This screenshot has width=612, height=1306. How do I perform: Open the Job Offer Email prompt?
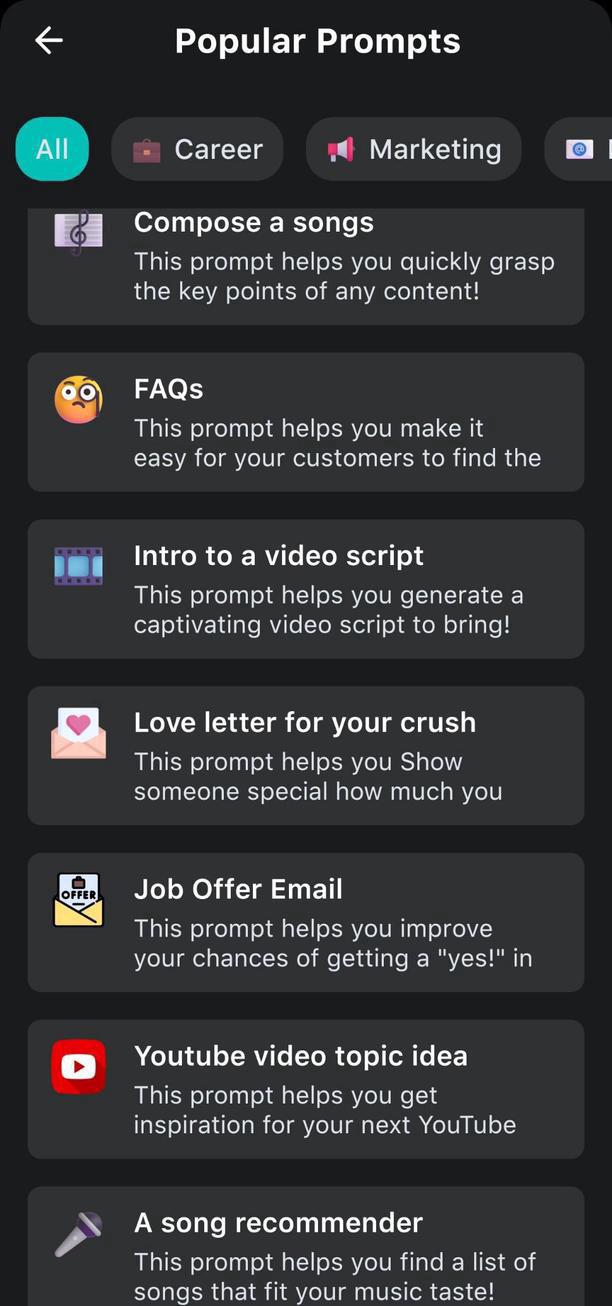tap(305, 922)
